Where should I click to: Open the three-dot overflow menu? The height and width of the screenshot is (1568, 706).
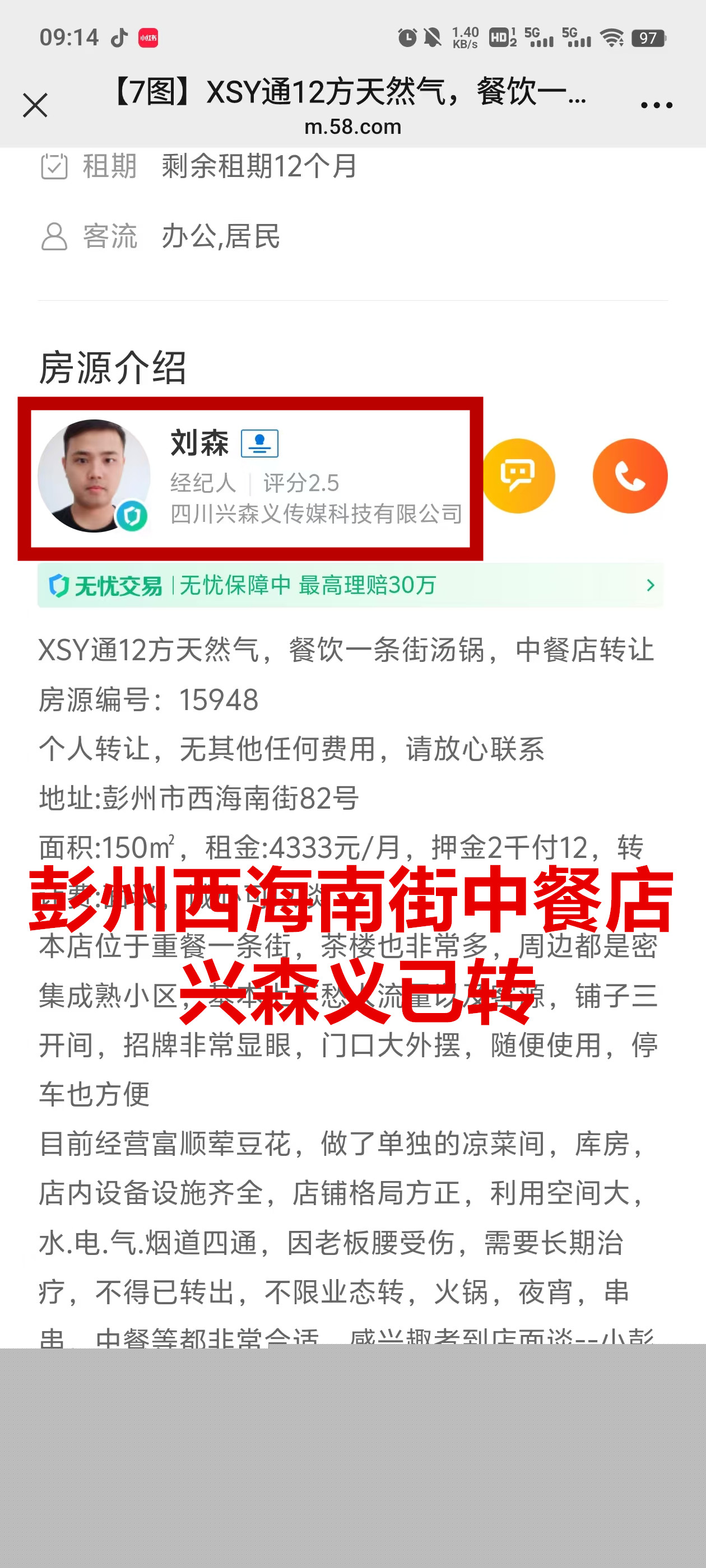pos(656,105)
